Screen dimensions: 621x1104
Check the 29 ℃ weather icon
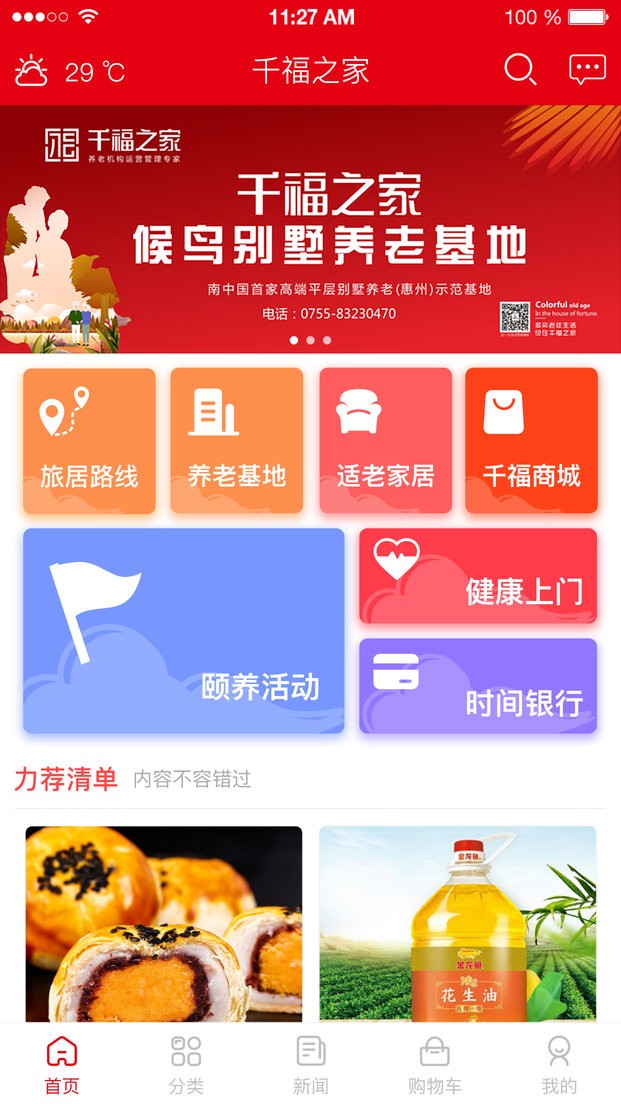point(31,71)
